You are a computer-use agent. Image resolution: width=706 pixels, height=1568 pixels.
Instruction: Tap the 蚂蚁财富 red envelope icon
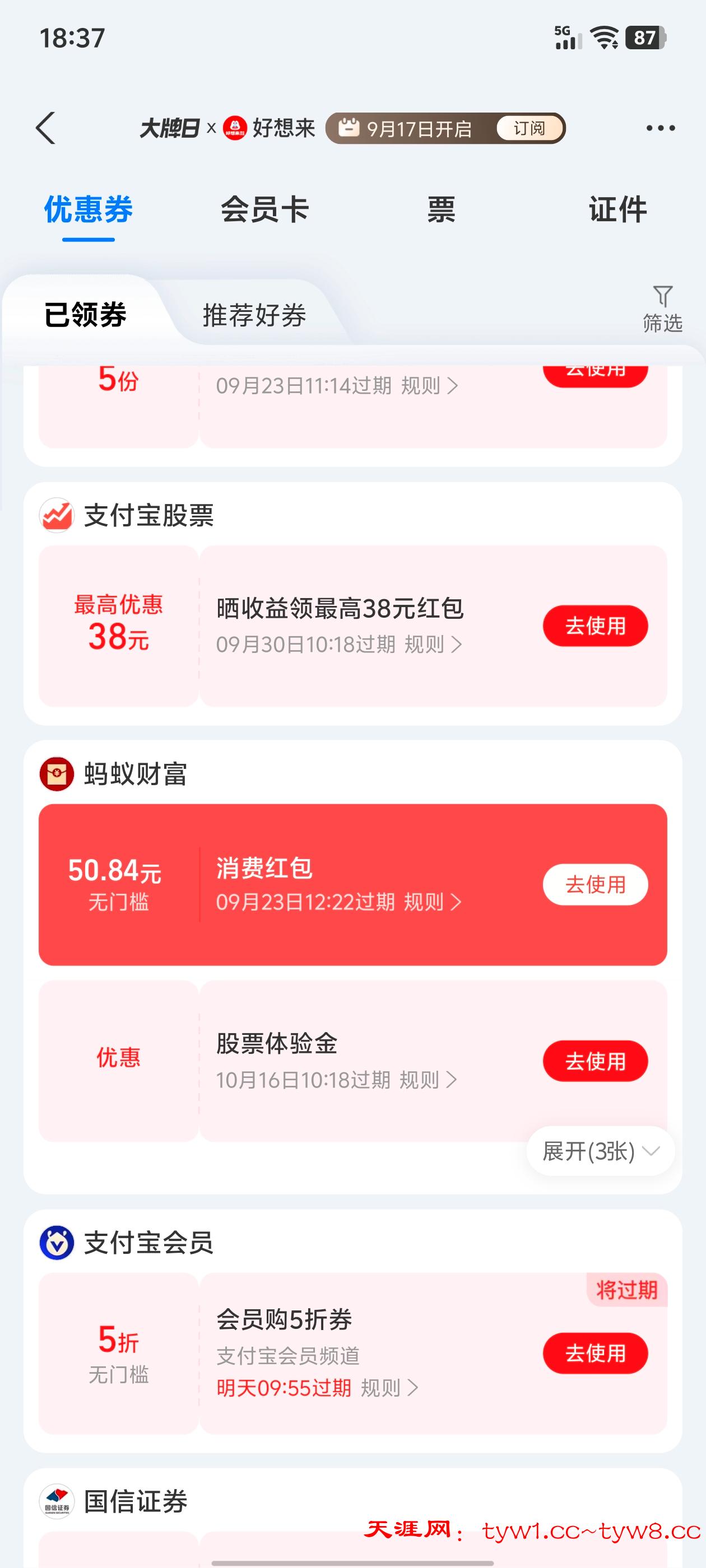click(x=55, y=774)
